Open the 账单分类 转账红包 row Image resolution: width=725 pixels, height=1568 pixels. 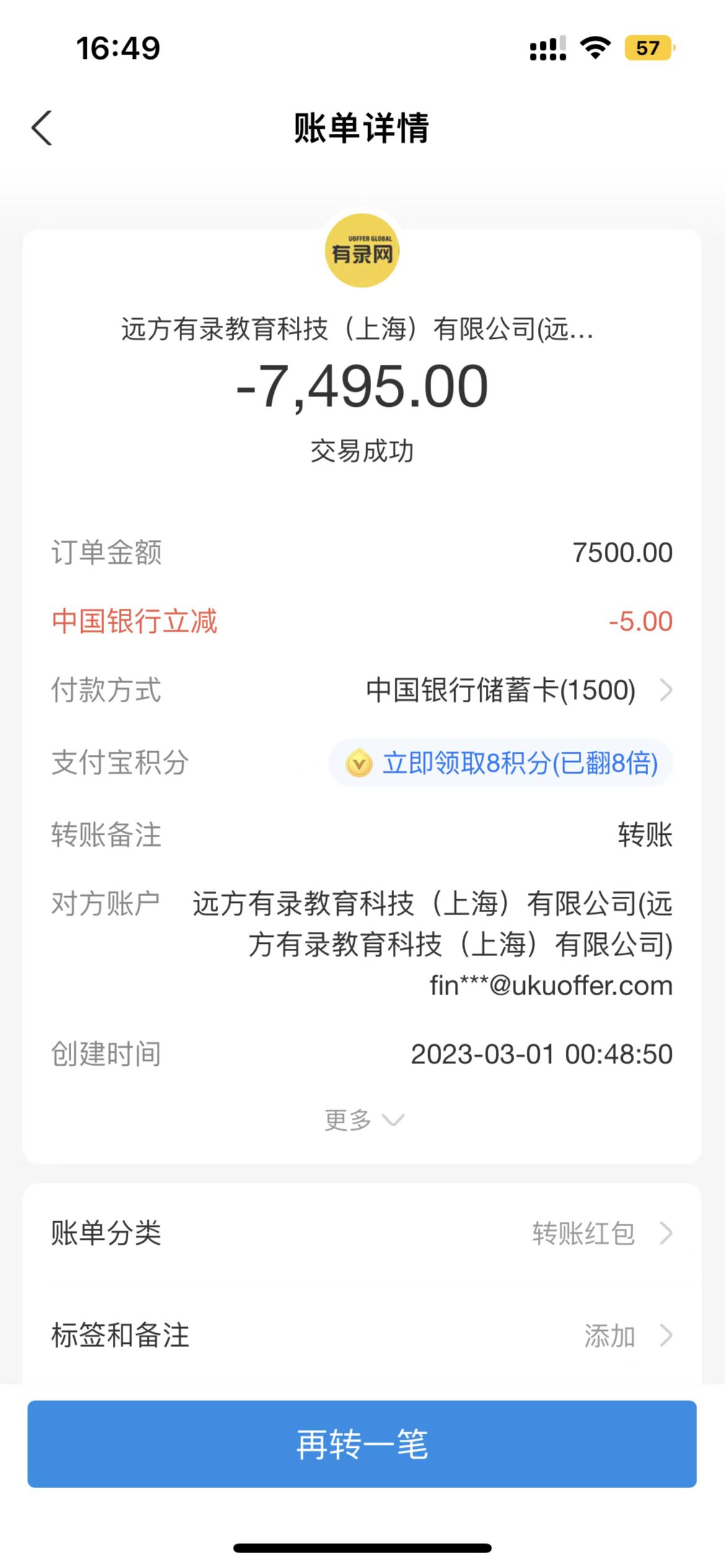point(362,1233)
